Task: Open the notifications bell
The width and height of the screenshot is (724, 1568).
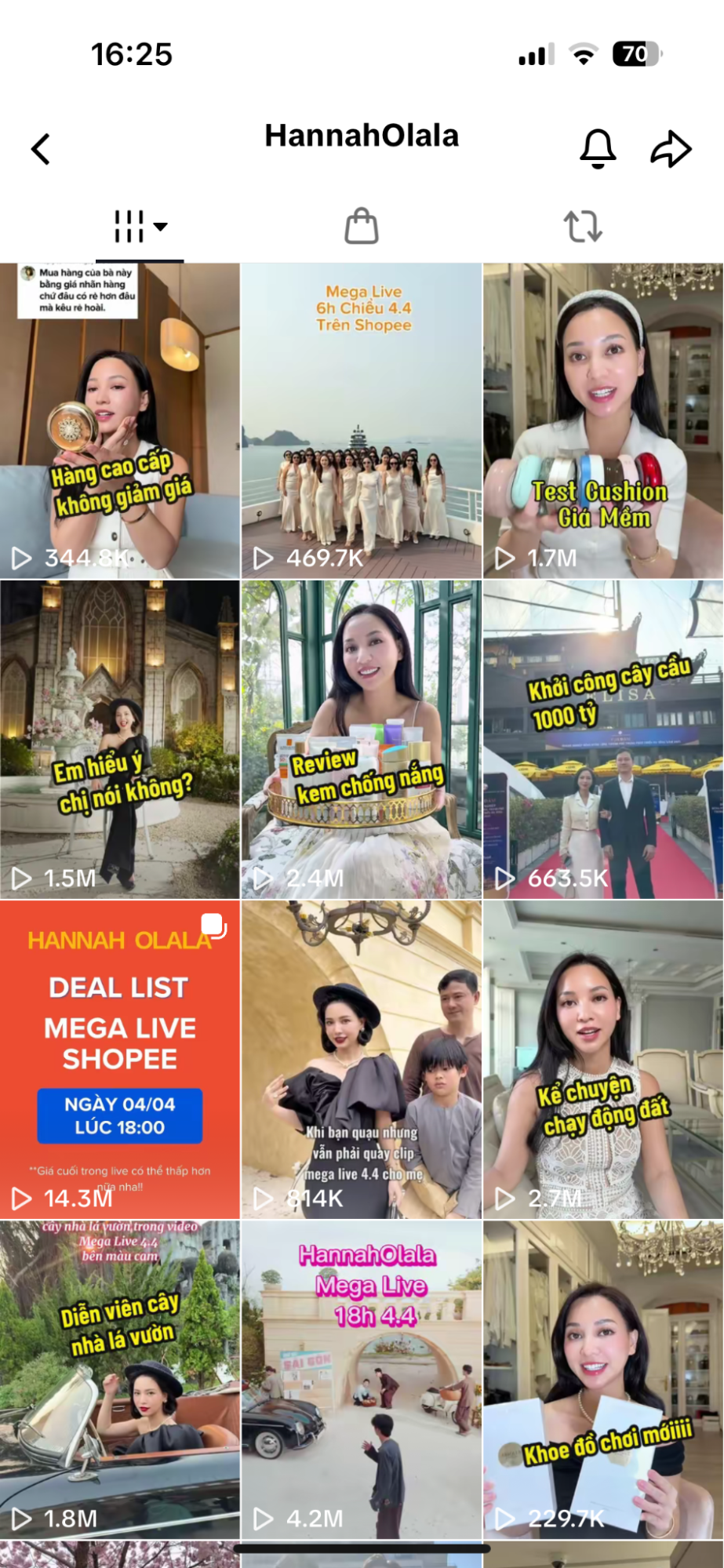Action: (x=598, y=148)
